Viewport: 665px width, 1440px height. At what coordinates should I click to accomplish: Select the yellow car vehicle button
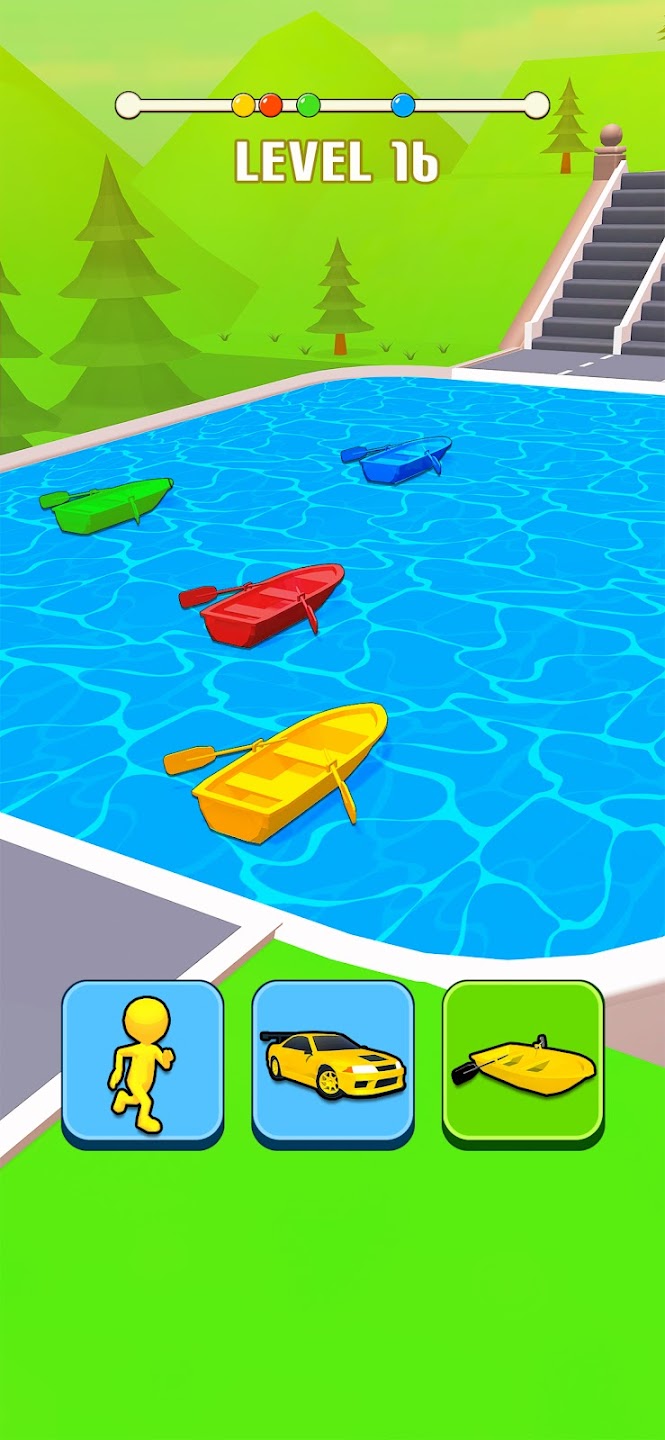pos(332,1062)
